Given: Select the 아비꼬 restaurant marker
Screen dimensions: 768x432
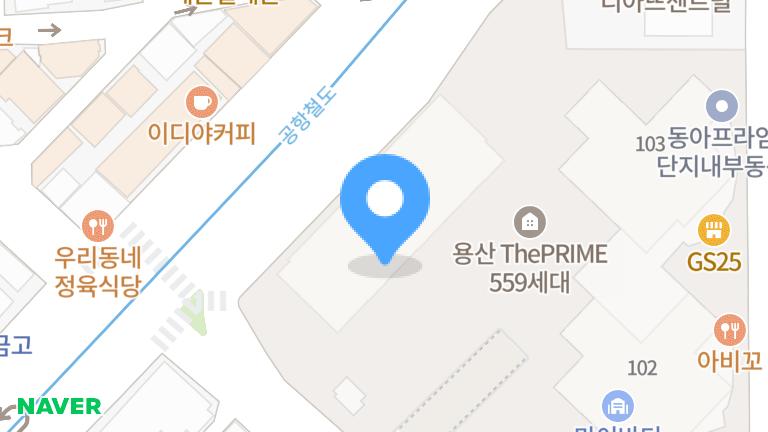Looking at the screenshot, I should 729,329.
